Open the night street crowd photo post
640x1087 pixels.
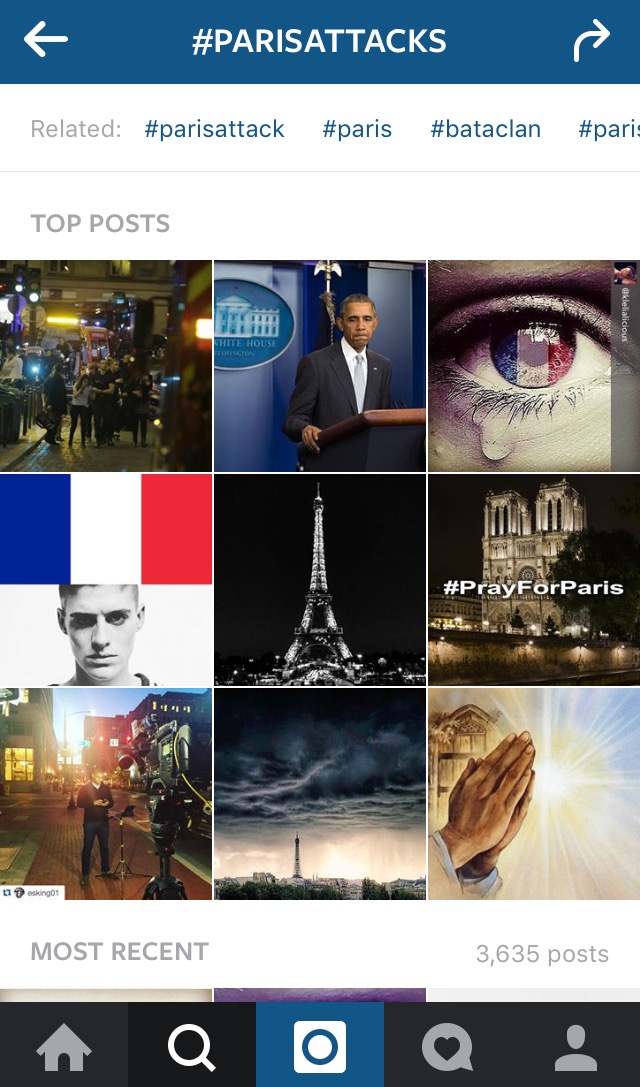pyautogui.click(x=105, y=366)
